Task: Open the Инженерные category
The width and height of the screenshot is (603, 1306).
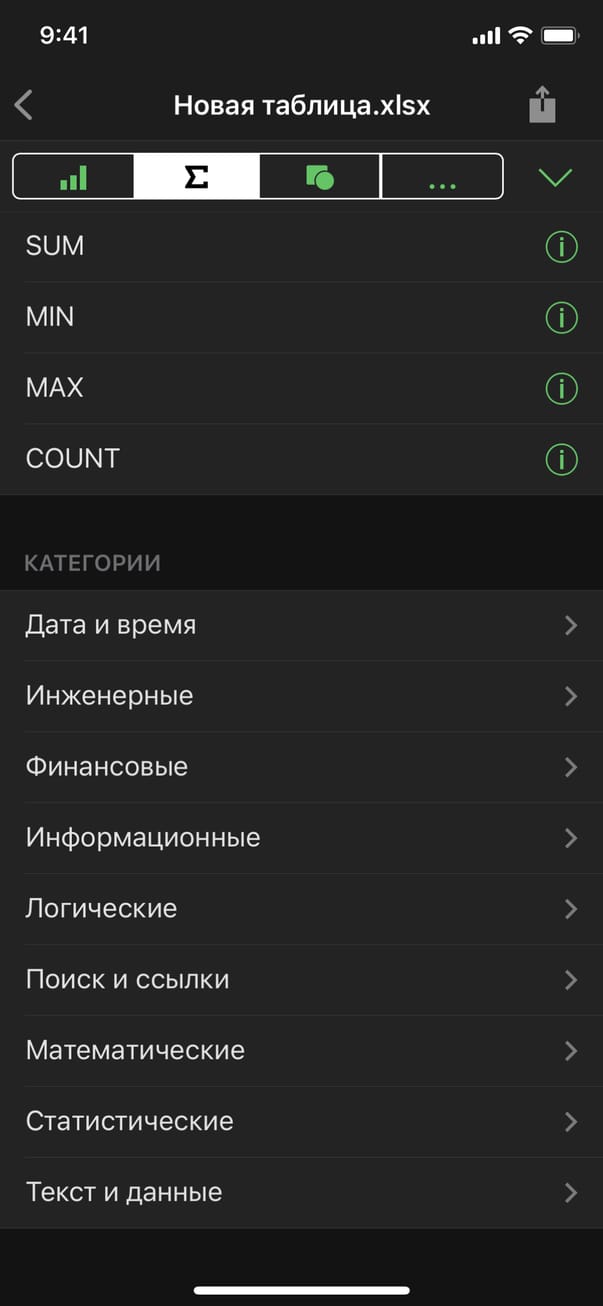Action: tap(300, 696)
